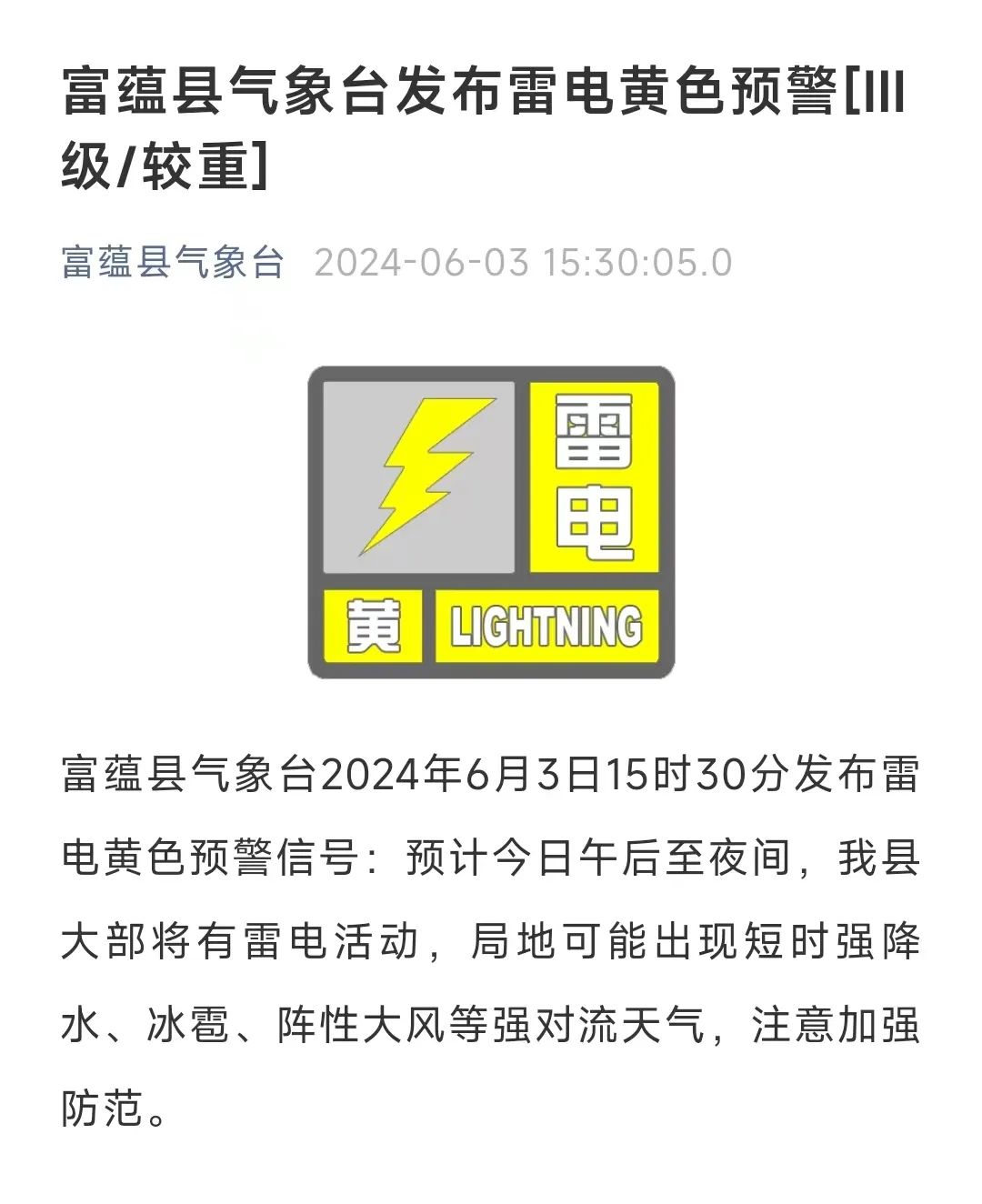Open the 富蕴县气象台 account link
Viewport: 982px width, 1204px height.
(173, 262)
